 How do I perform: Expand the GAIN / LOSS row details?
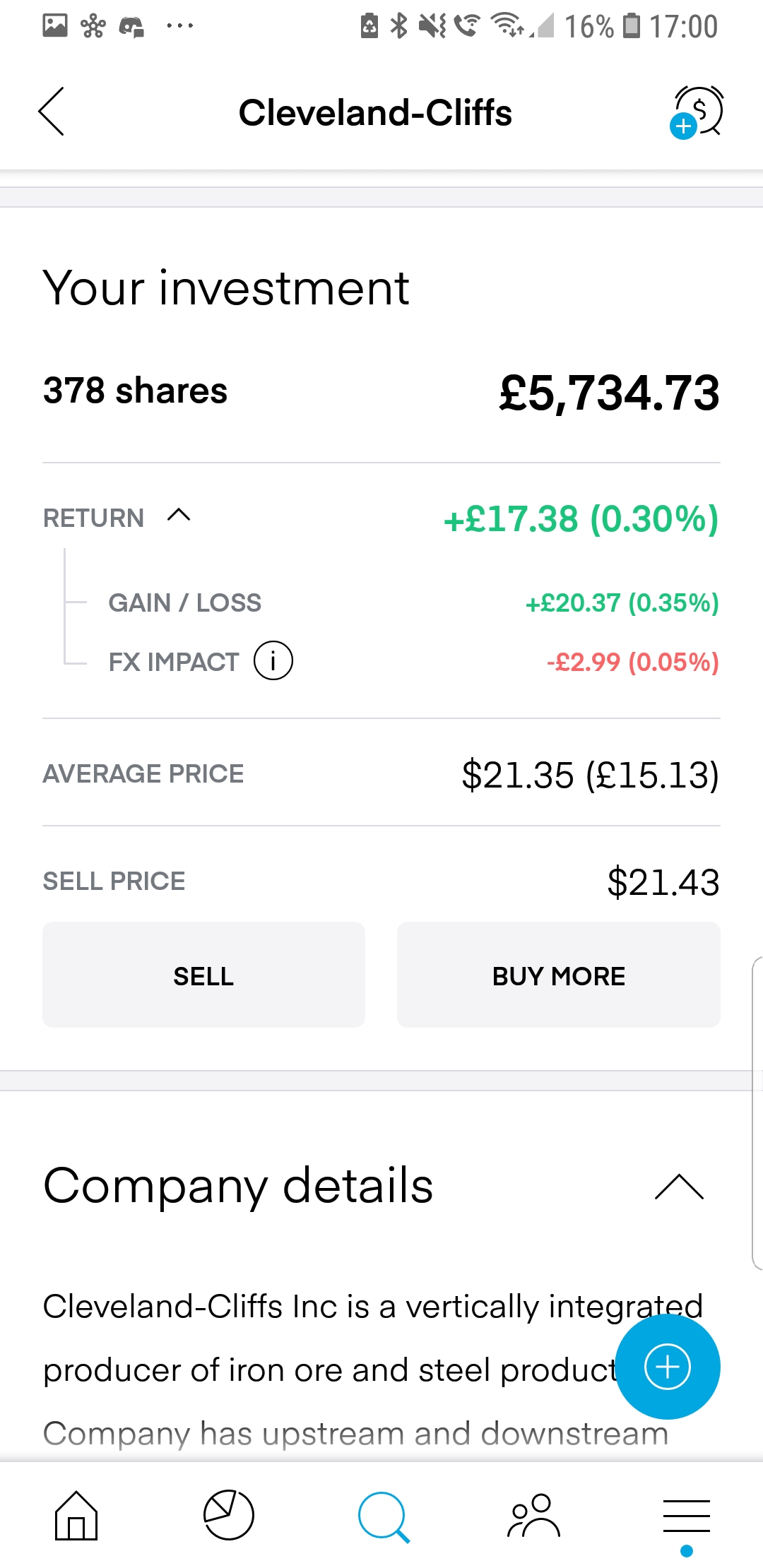coord(184,602)
